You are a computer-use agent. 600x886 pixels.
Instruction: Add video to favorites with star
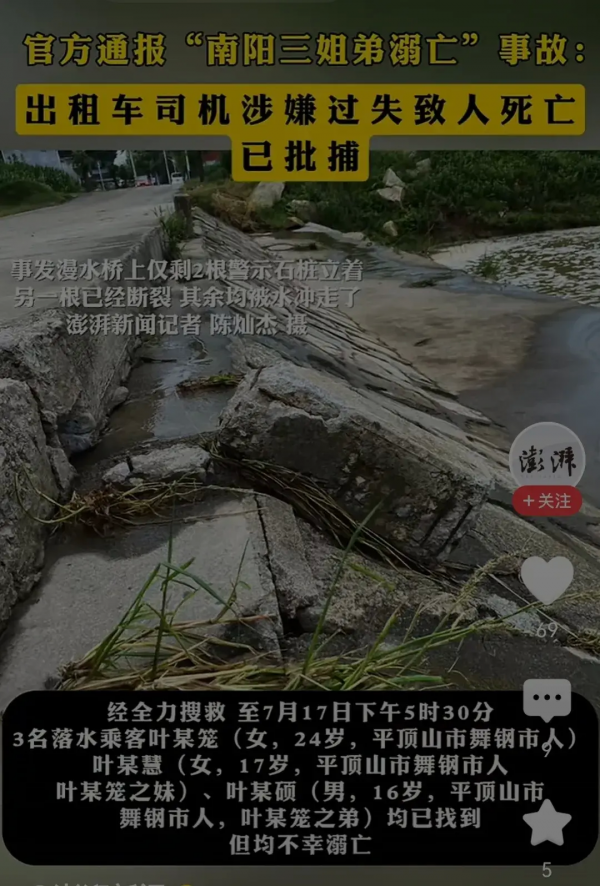click(547, 823)
